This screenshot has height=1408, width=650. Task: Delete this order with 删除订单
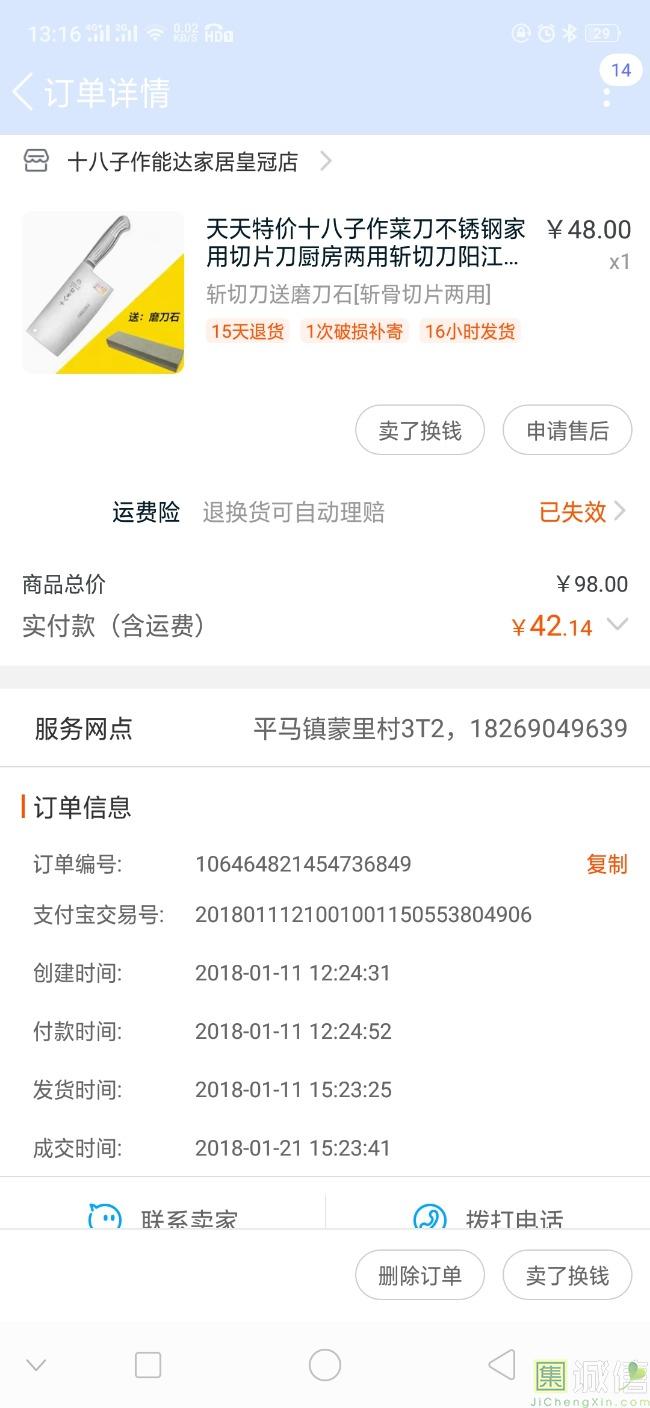420,1276
